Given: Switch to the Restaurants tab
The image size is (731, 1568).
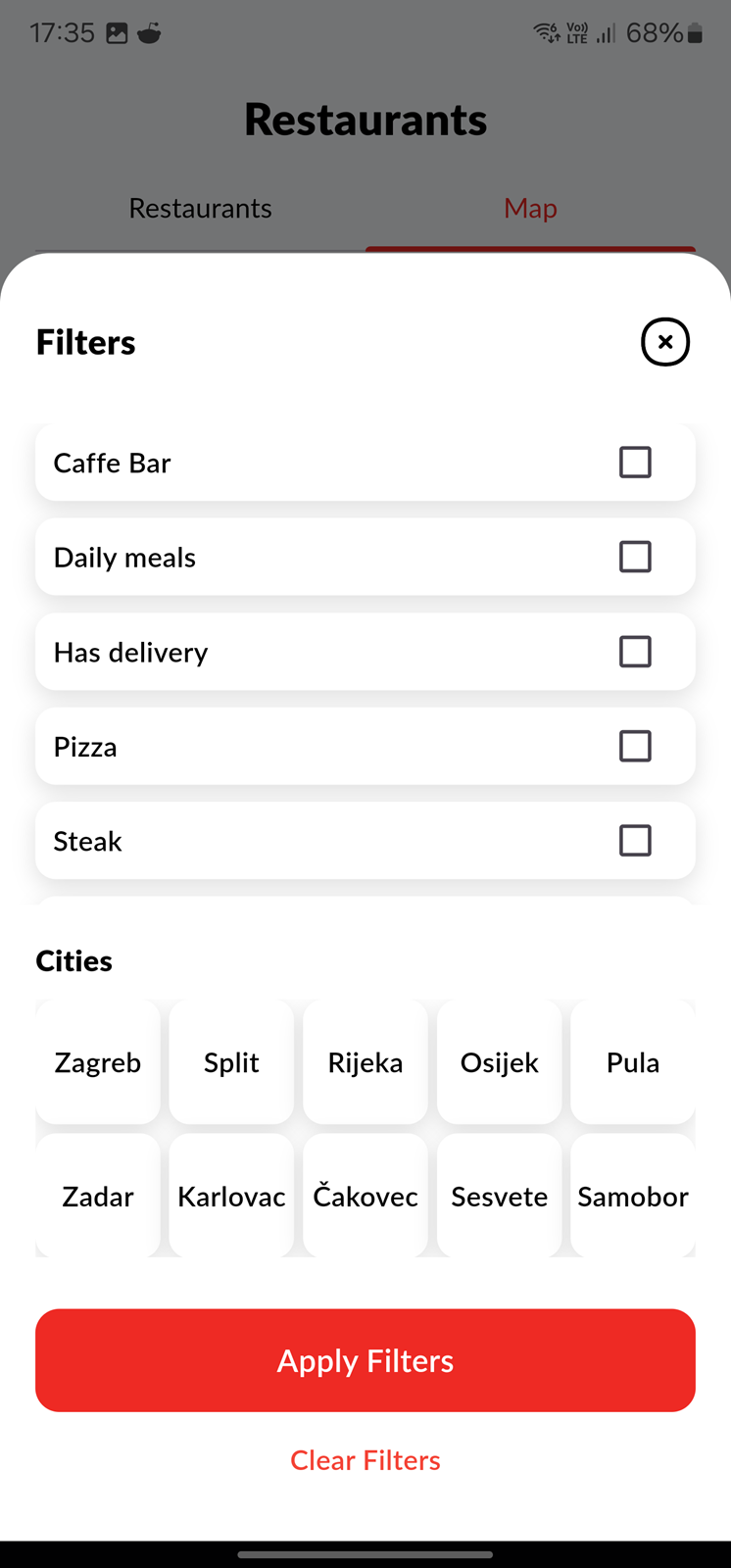Looking at the screenshot, I should tap(200, 208).
